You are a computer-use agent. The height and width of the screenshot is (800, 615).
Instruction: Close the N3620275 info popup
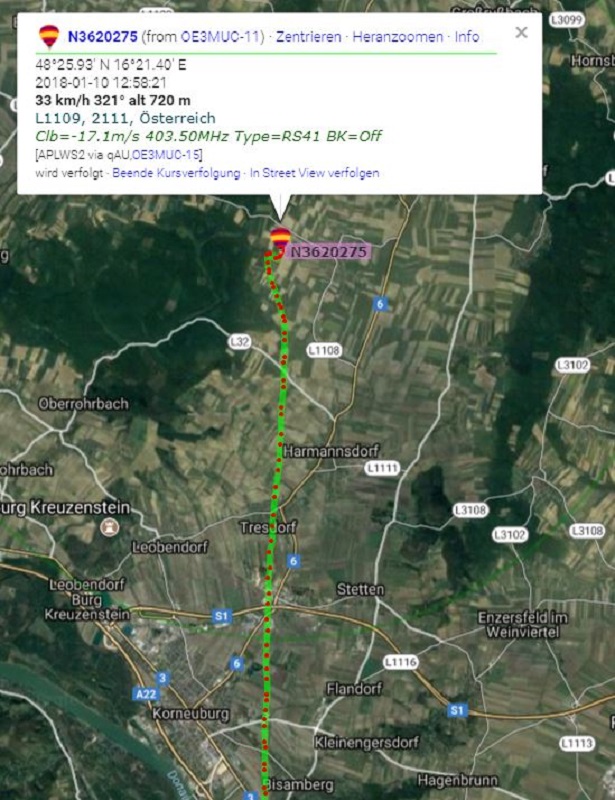coord(521,33)
